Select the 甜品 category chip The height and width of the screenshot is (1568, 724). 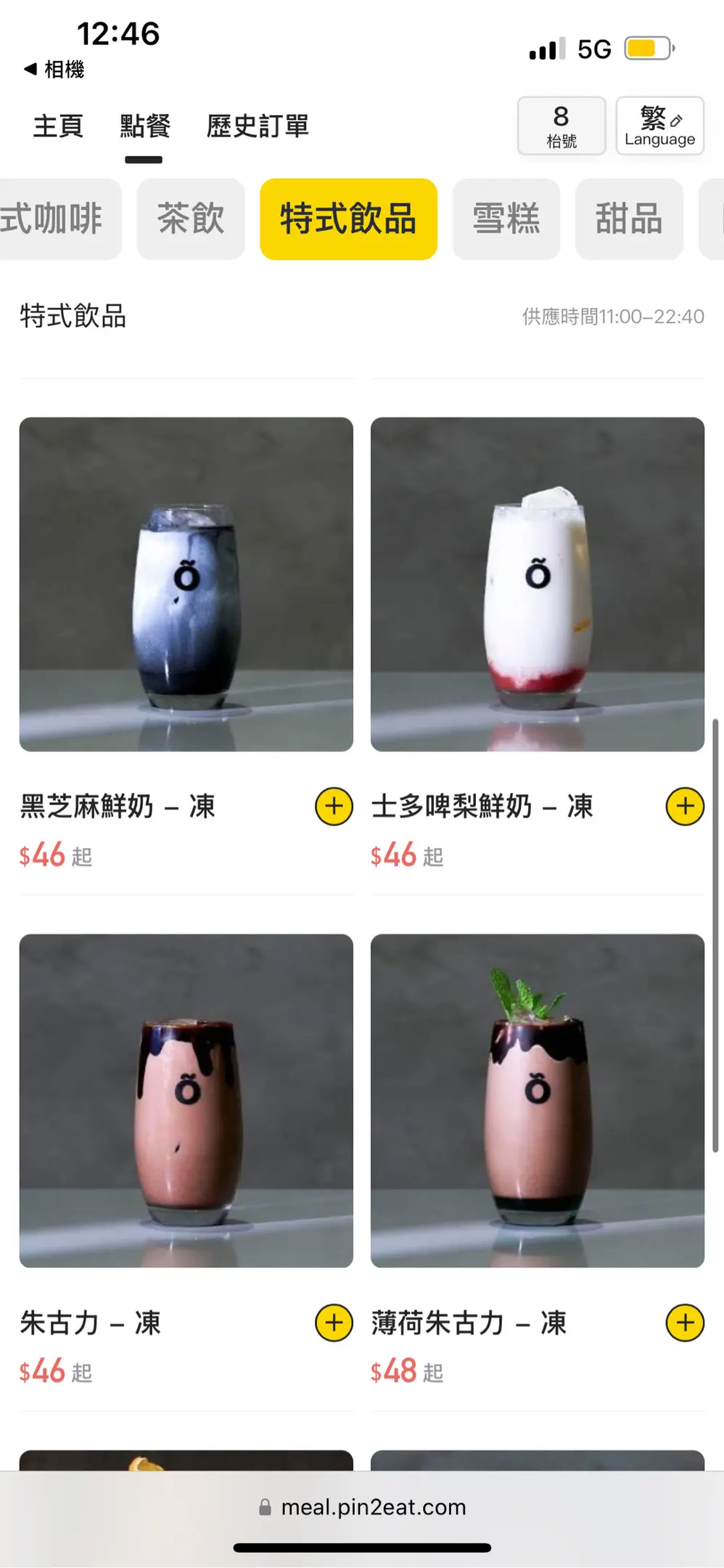click(629, 219)
